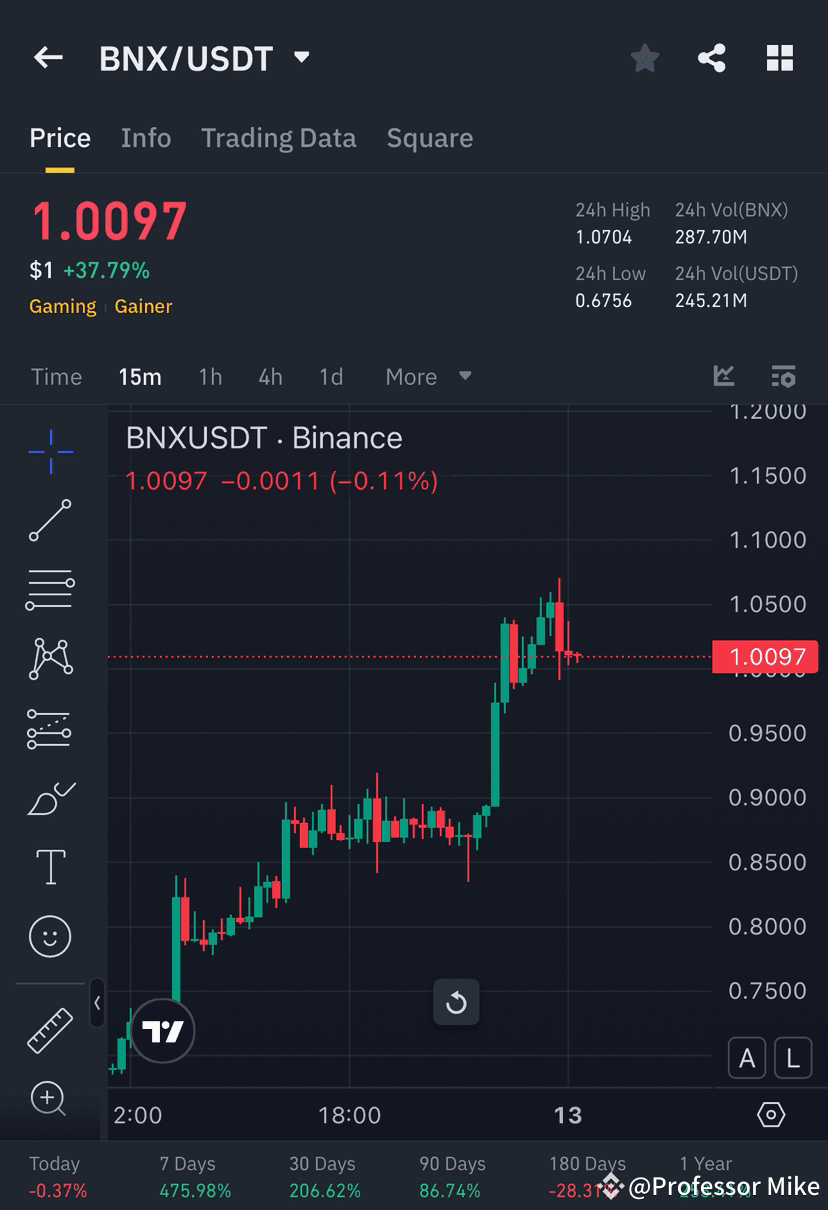Enable log scale with the L button
The height and width of the screenshot is (1210, 828).
pyautogui.click(x=793, y=1057)
